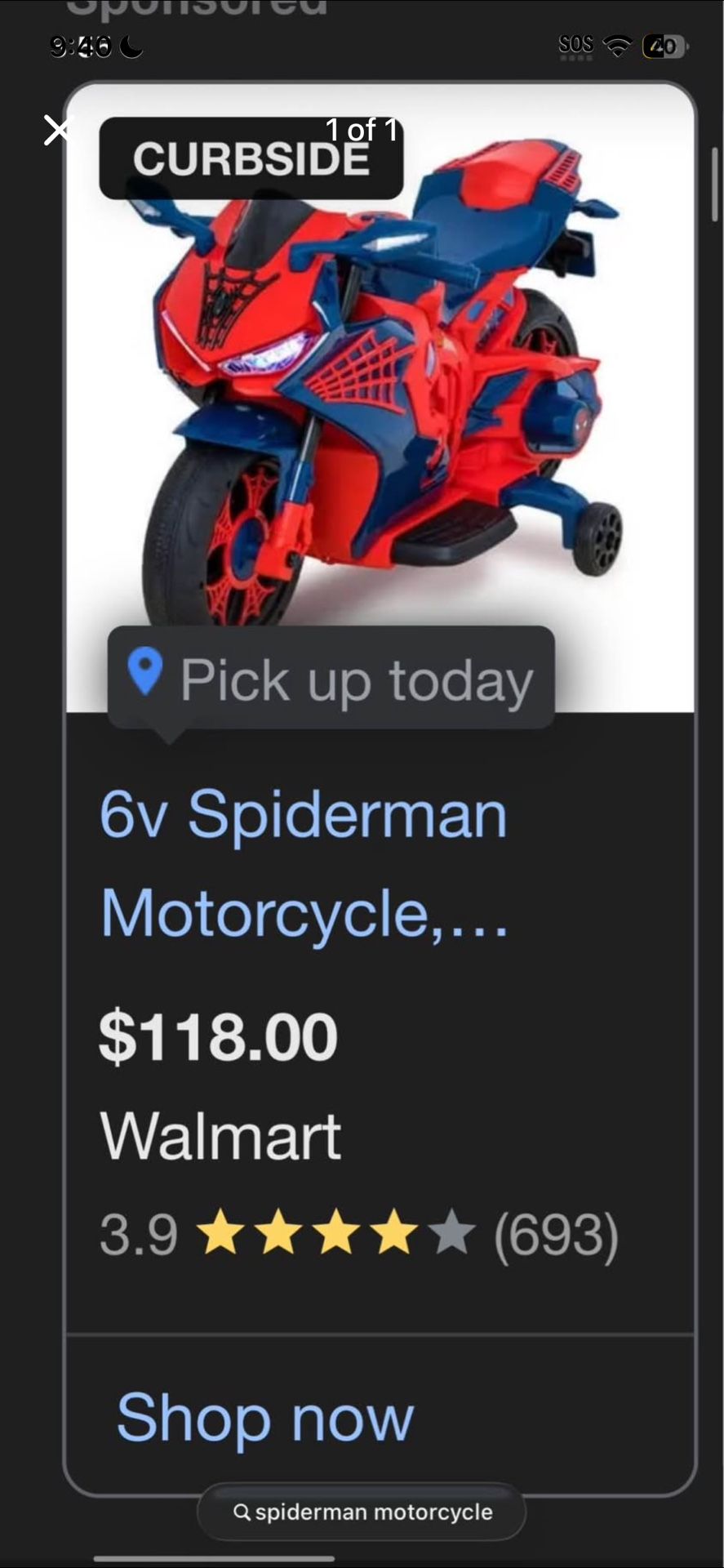The width and height of the screenshot is (724, 1568).
Task: Tap the $118.00 price label
Action: point(217,1034)
